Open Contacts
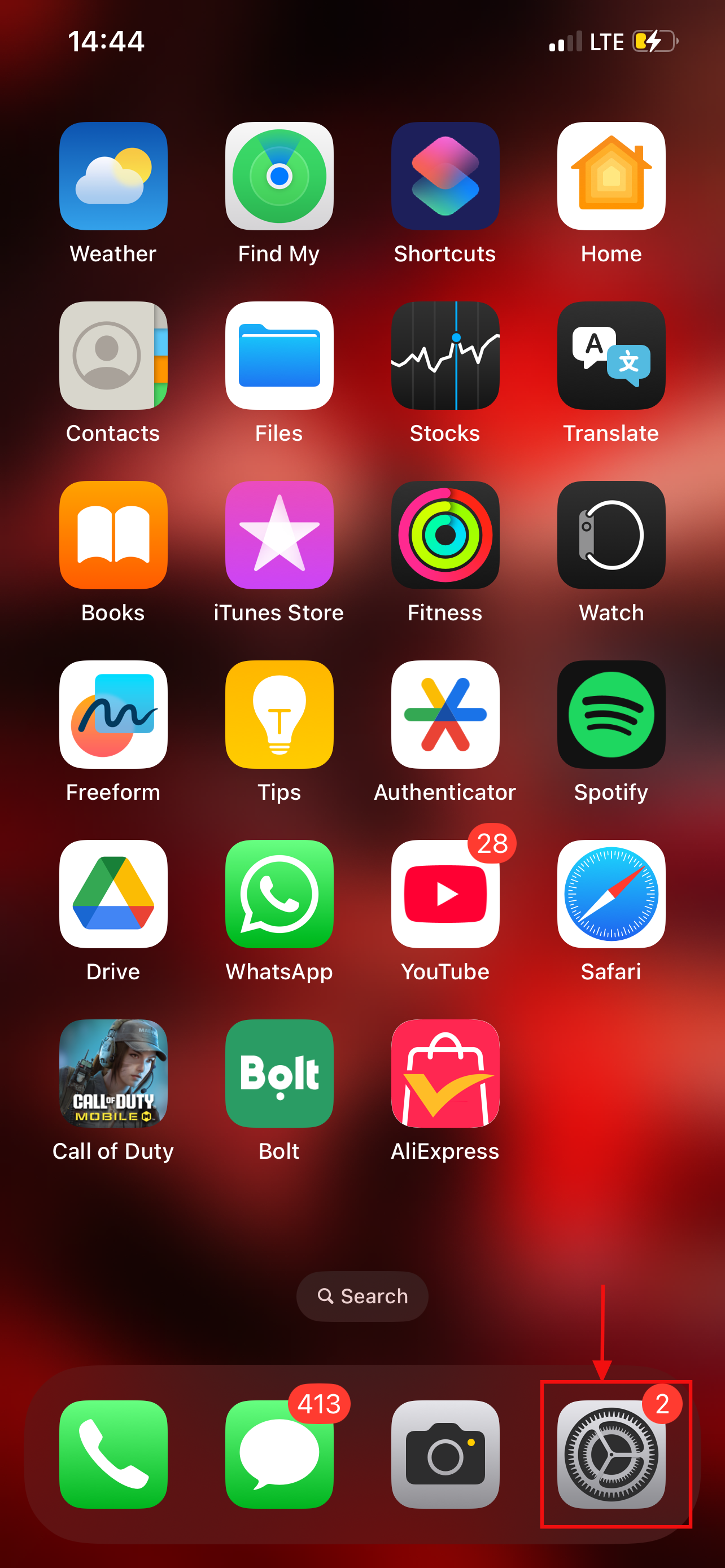The image size is (725, 1568). (x=113, y=356)
